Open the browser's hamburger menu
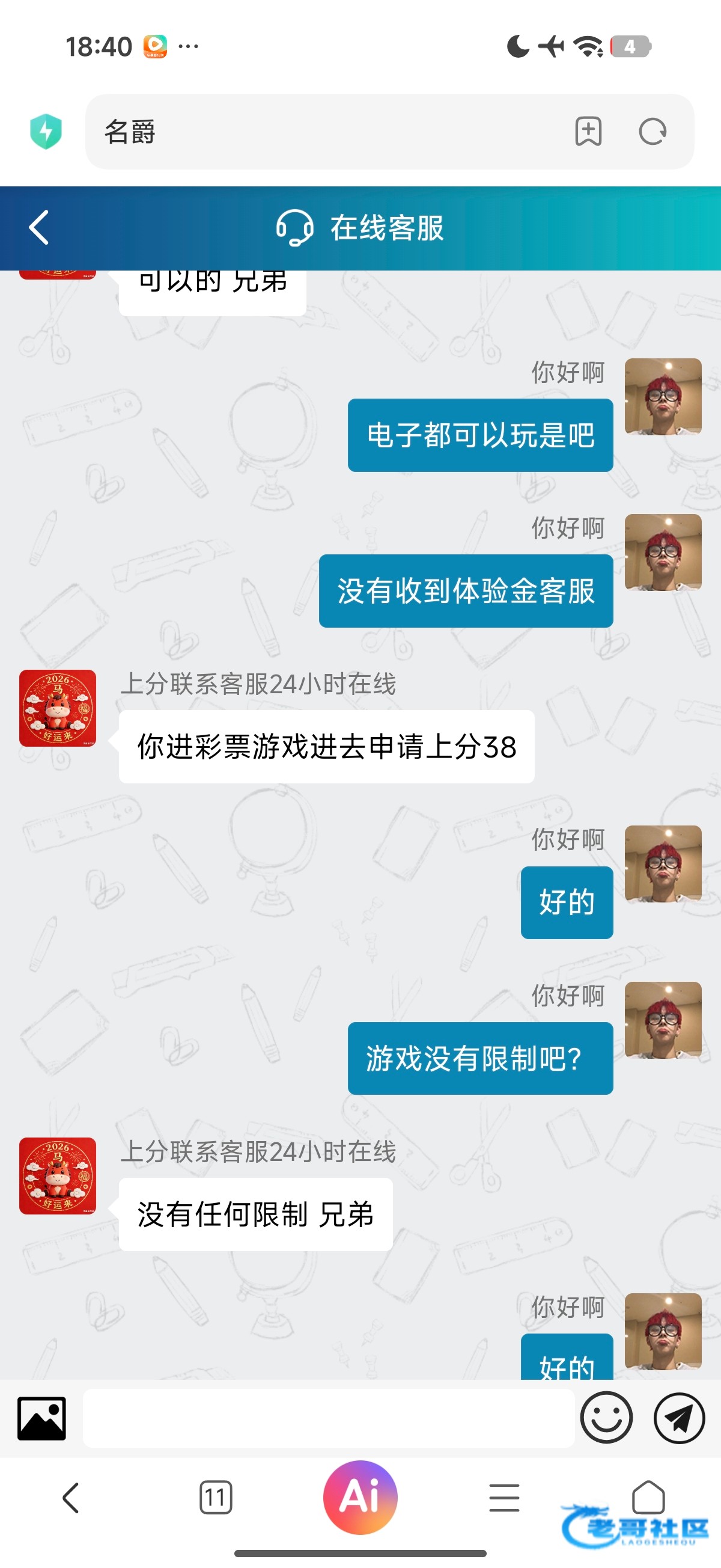 [x=504, y=1498]
